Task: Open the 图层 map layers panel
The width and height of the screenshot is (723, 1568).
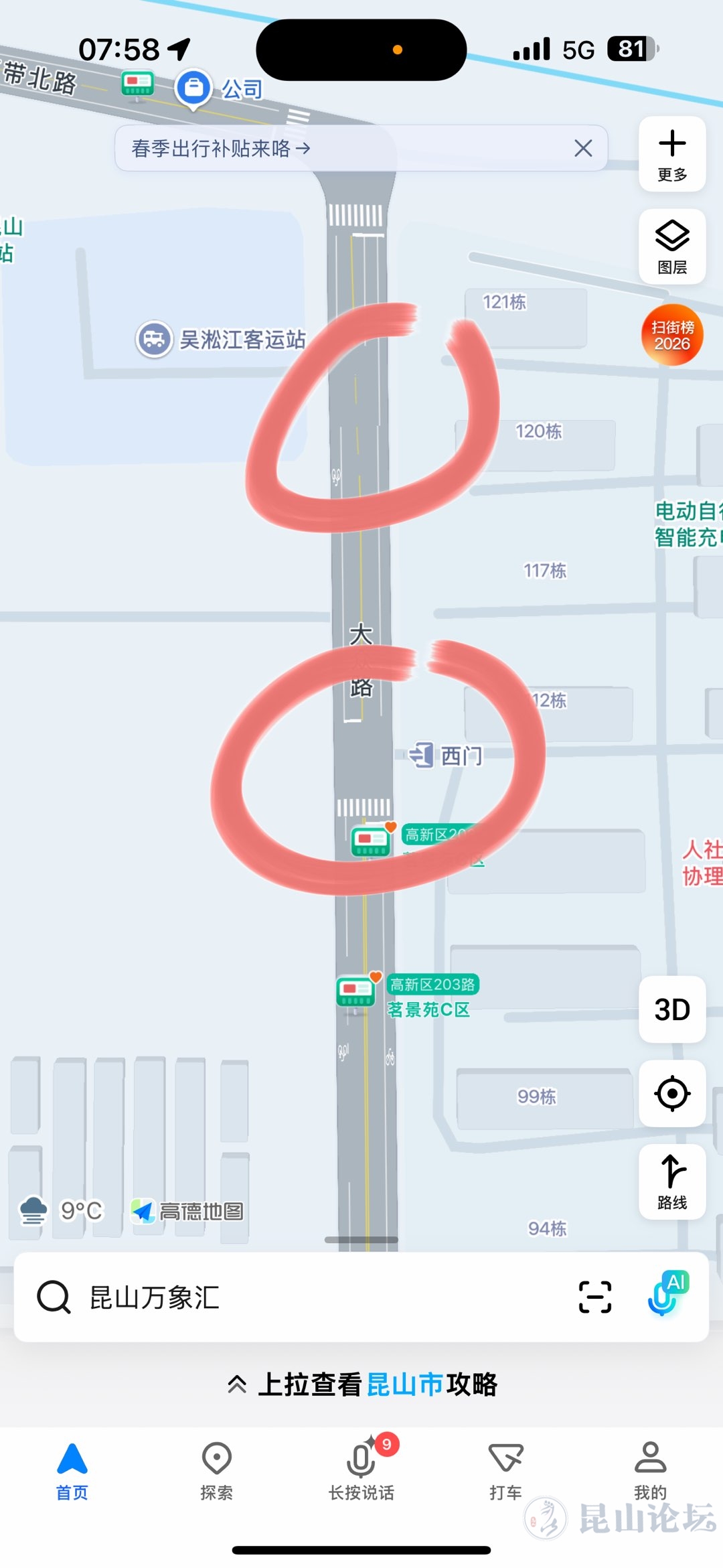Action: pyautogui.click(x=672, y=246)
